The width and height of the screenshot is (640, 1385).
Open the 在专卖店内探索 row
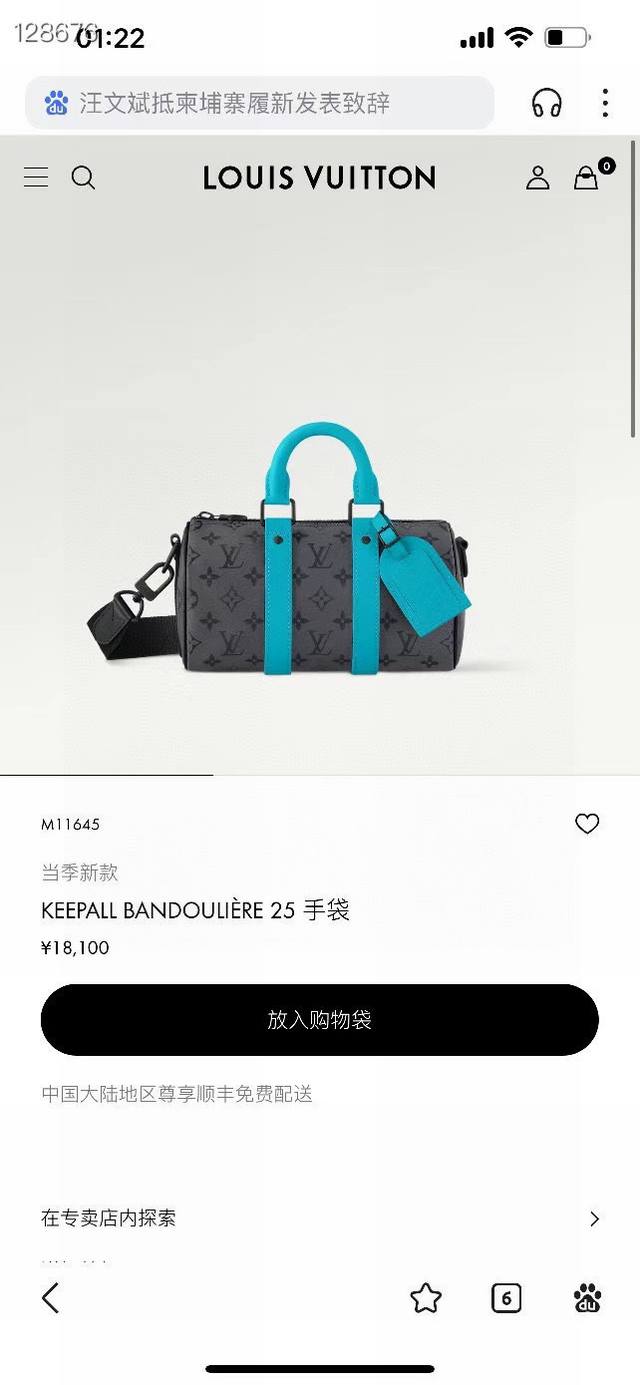320,1218
